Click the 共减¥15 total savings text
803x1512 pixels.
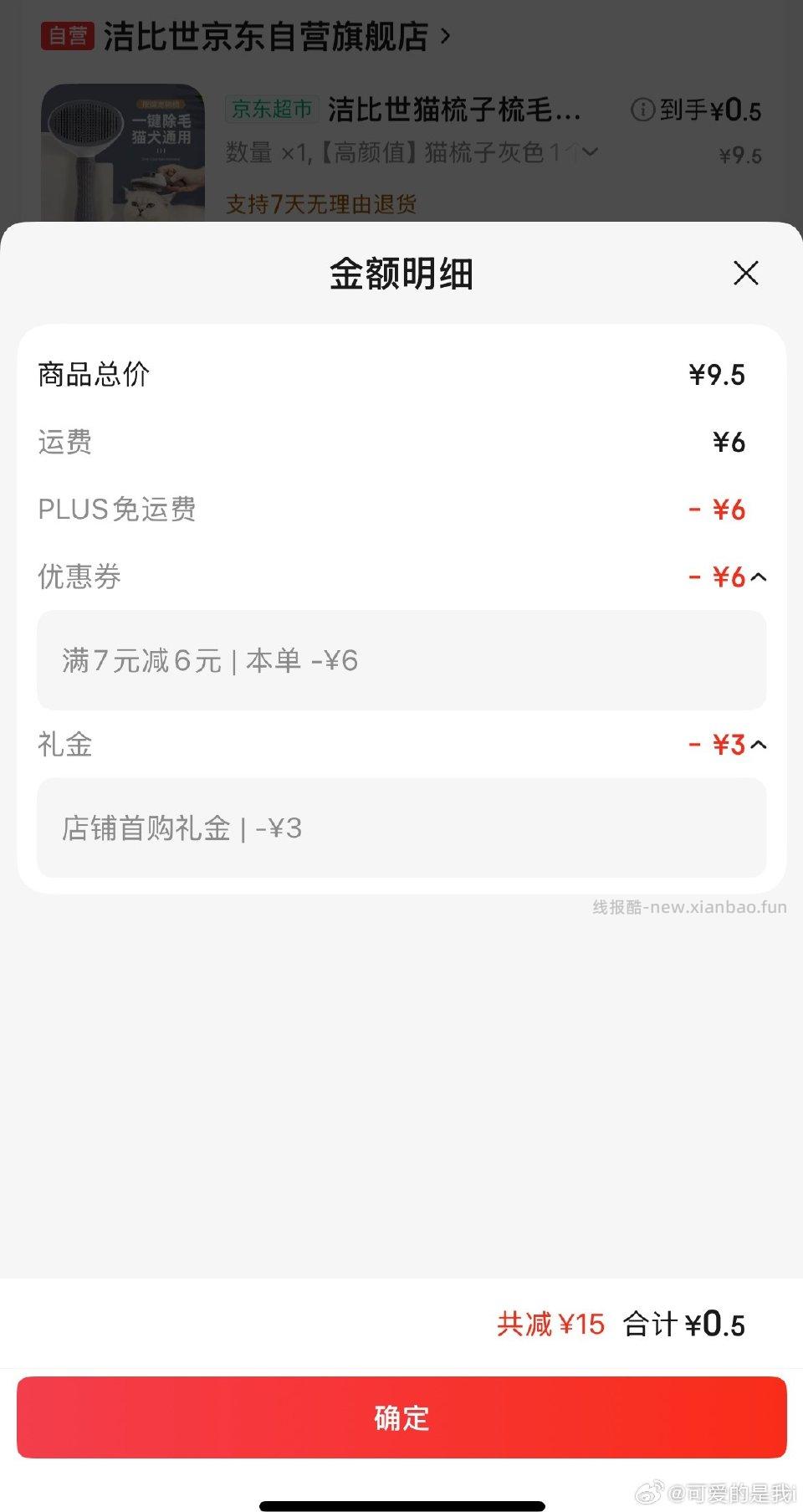[550, 1325]
